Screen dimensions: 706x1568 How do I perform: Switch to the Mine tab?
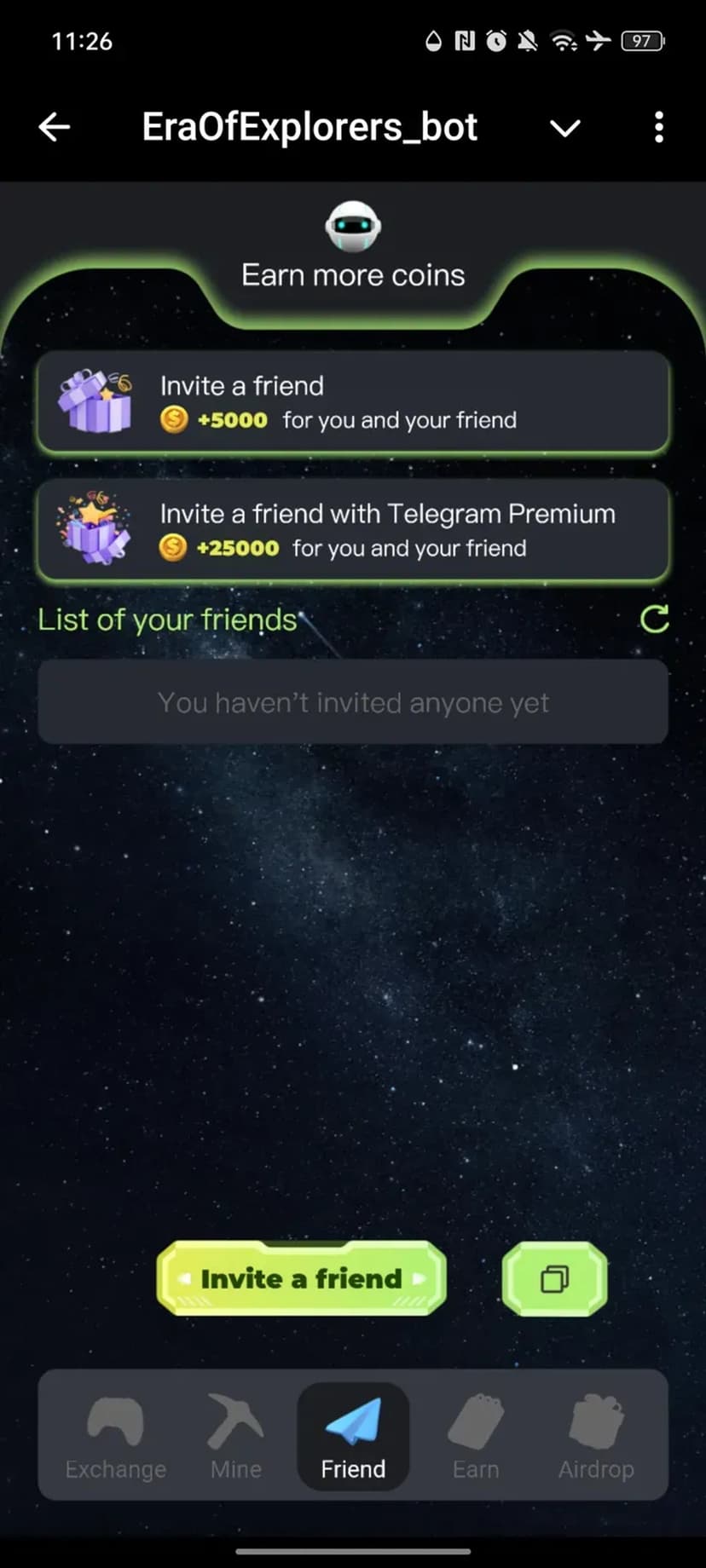coord(235,1437)
